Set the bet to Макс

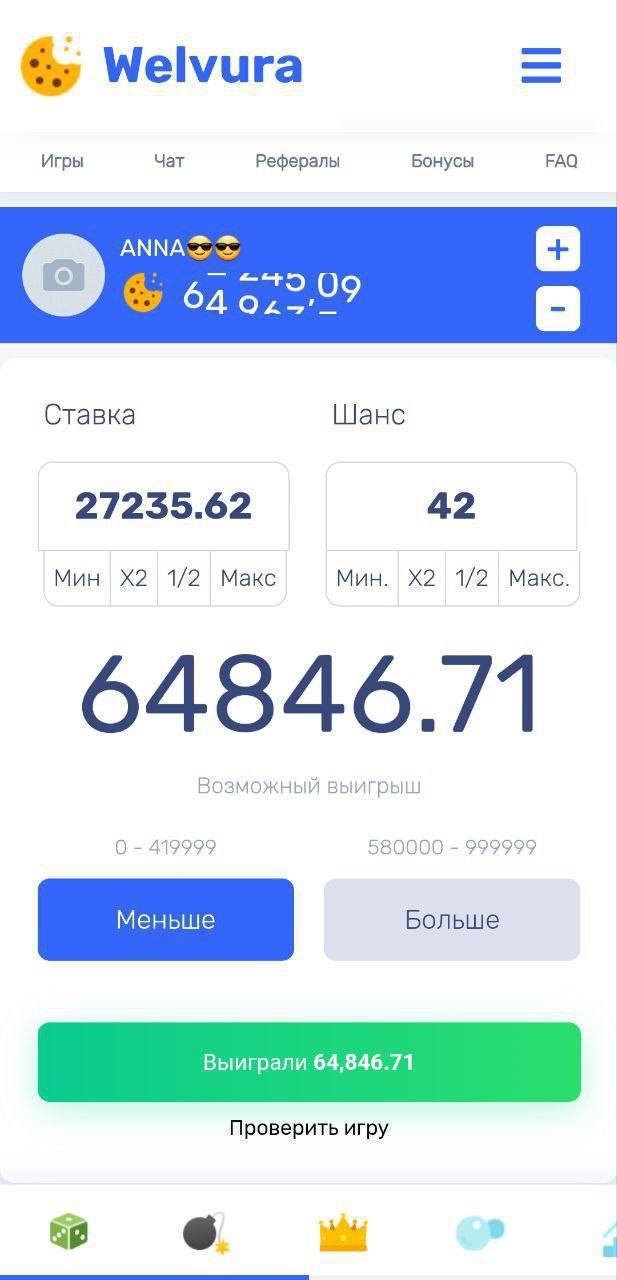248,578
